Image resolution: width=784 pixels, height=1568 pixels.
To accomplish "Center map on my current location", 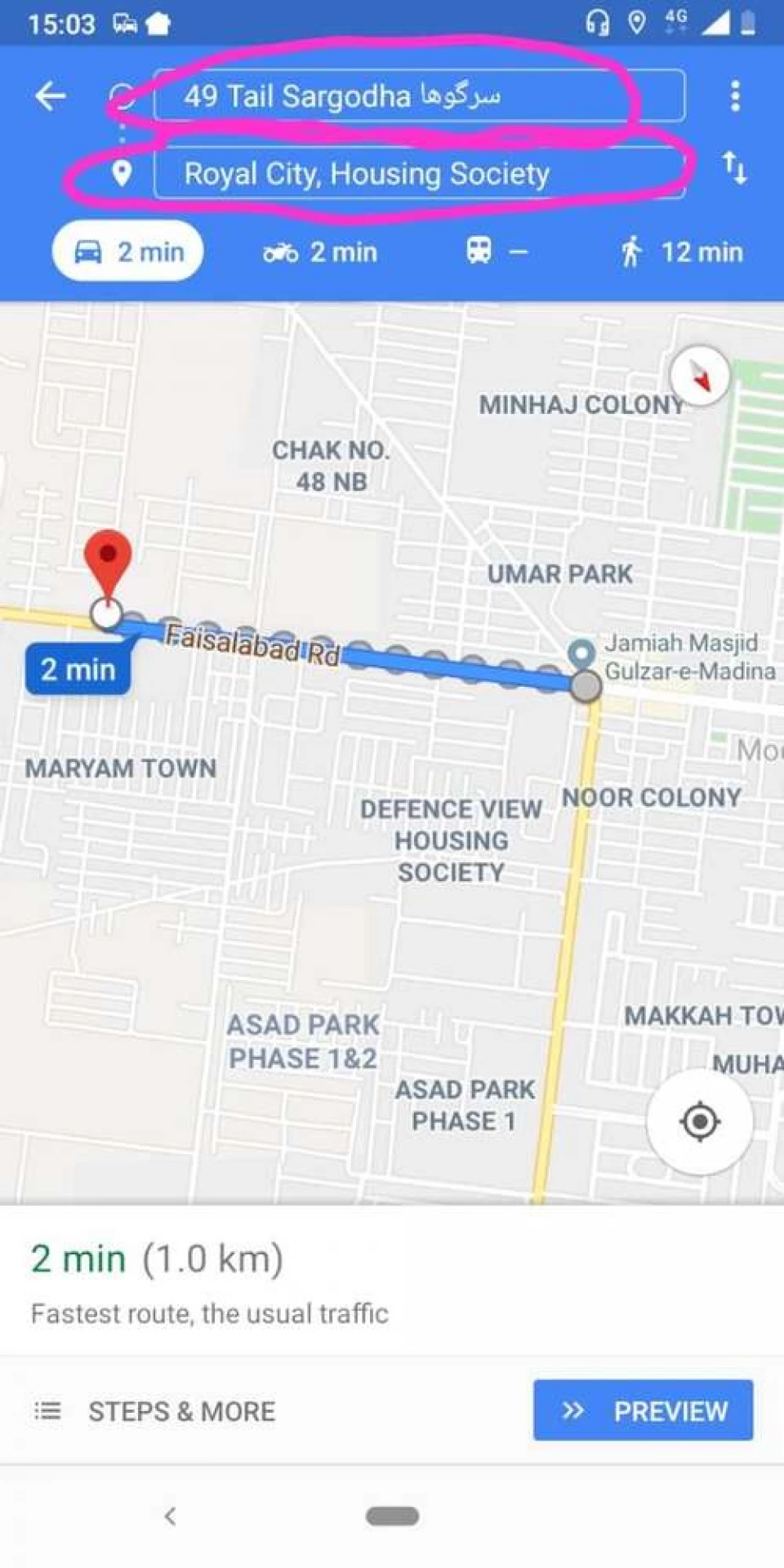I will pos(700,1121).
